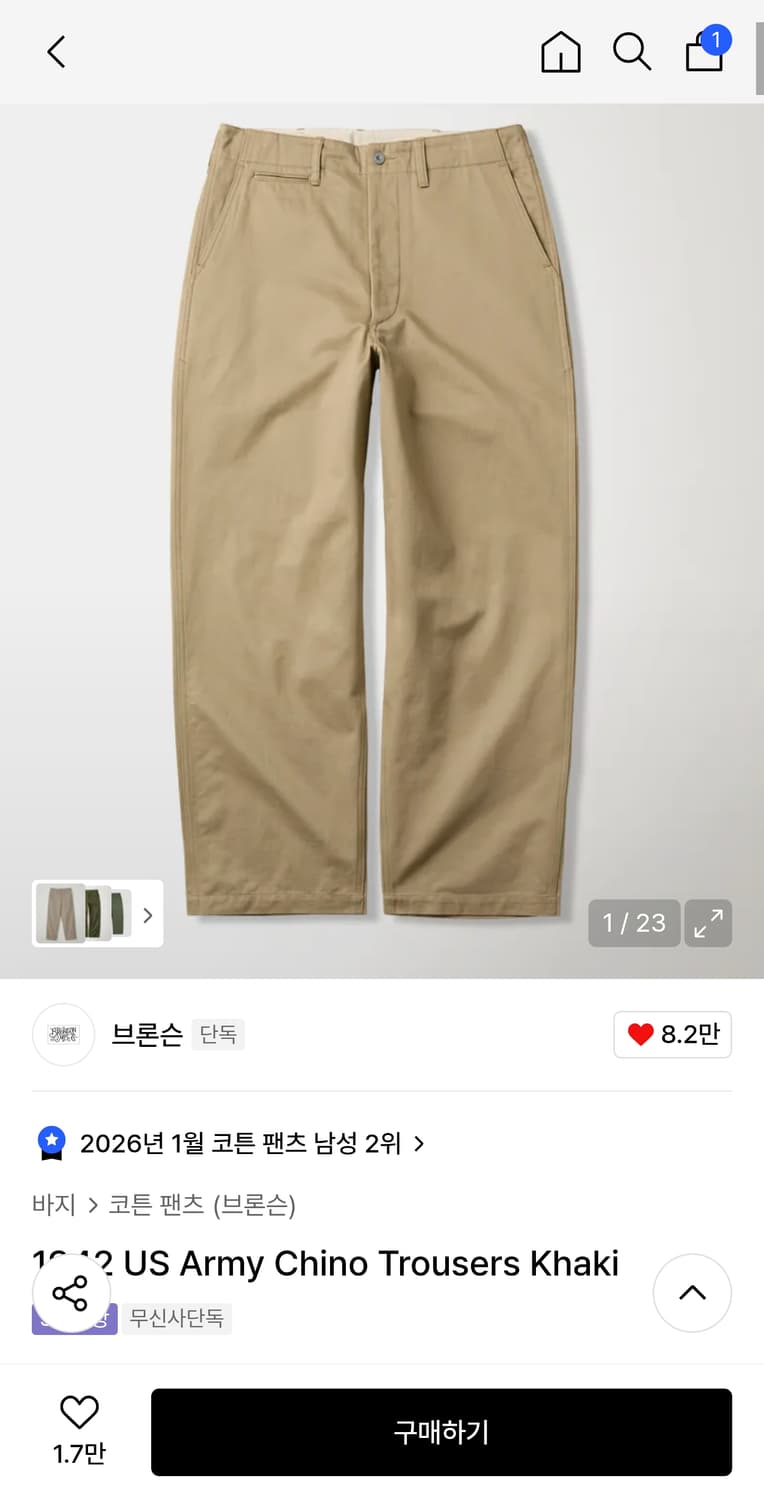Image resolution: width=764 pixels, height=1500 pixels.
Task: Open the home screen via the house icon
Action: [x=560, y=53]
